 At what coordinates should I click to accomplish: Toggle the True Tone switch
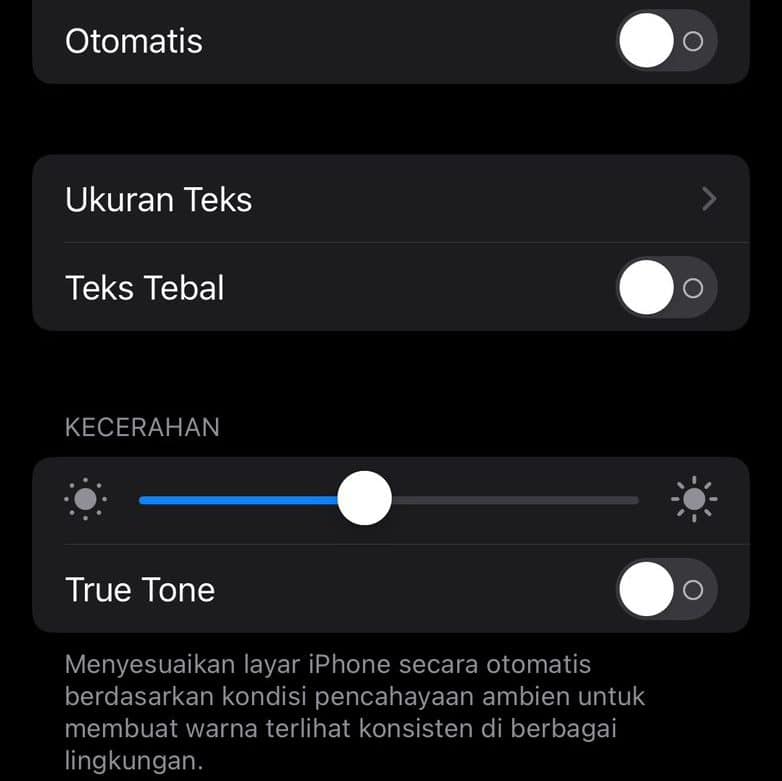click(x=666, y=590)
